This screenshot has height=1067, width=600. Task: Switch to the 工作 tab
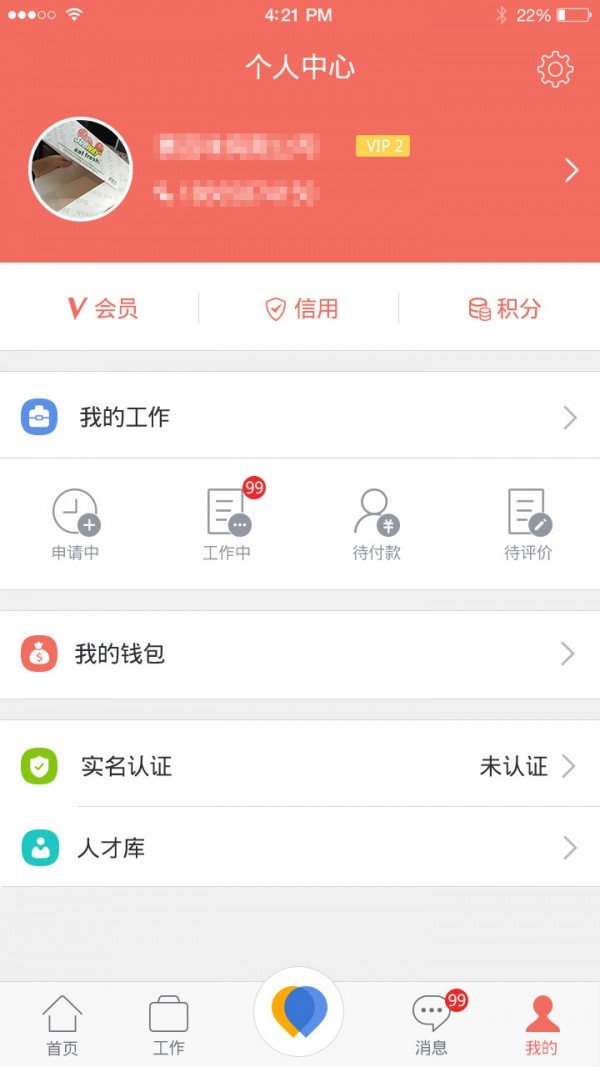point(168,1026)
